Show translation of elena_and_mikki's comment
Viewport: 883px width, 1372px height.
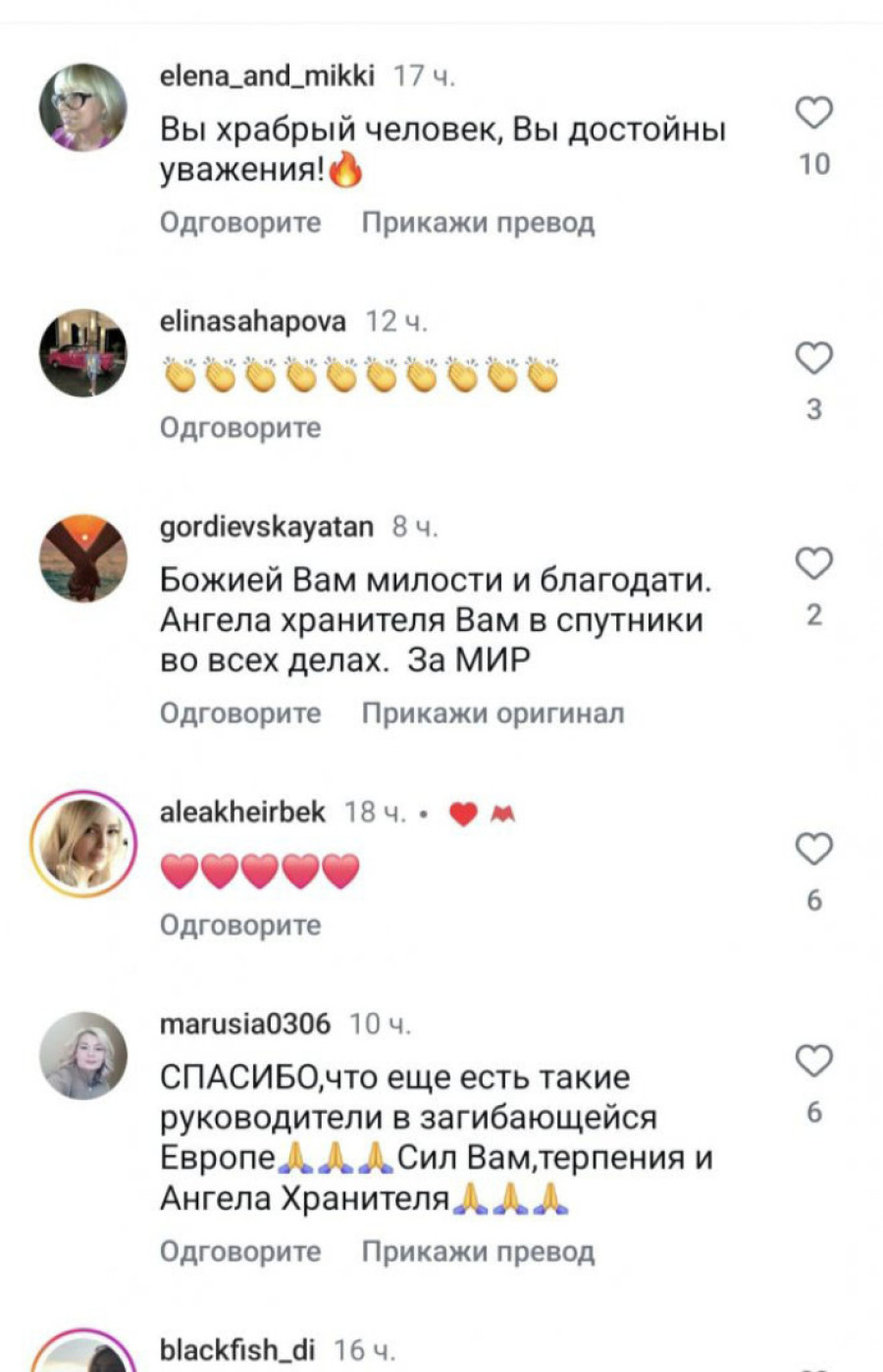tap(478, 223)
